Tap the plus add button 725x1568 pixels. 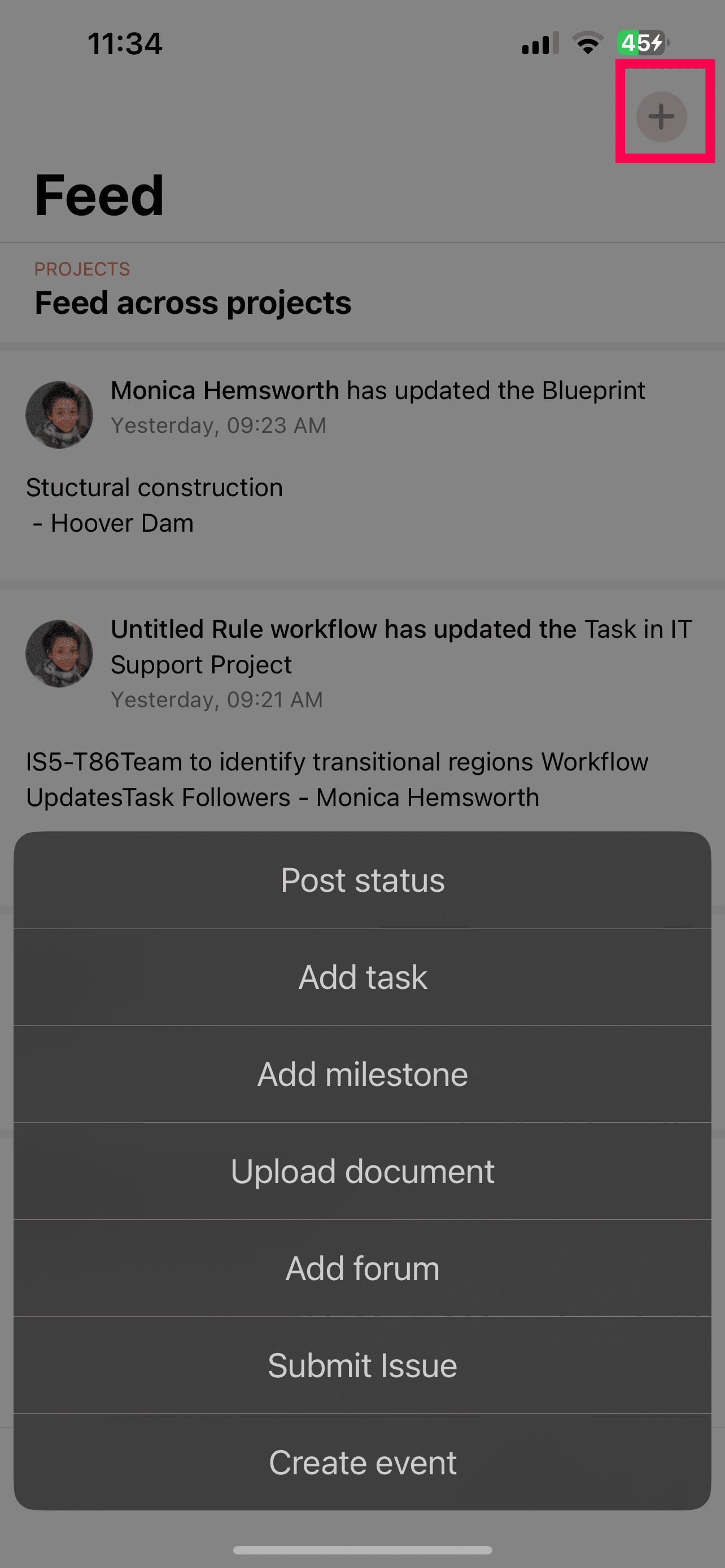pos(661,116)
